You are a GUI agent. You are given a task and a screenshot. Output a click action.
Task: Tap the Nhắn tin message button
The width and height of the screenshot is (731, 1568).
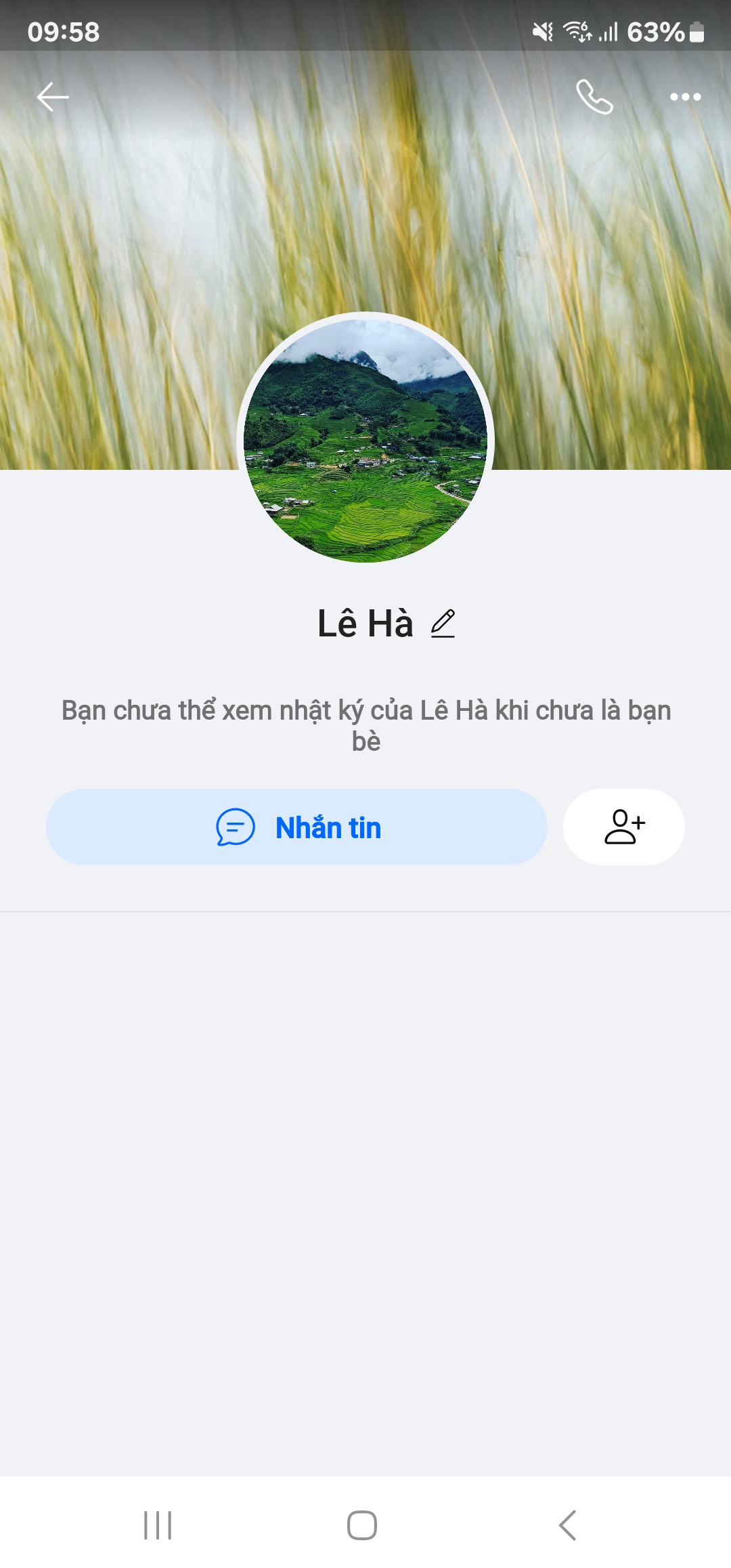coord(296,827)
